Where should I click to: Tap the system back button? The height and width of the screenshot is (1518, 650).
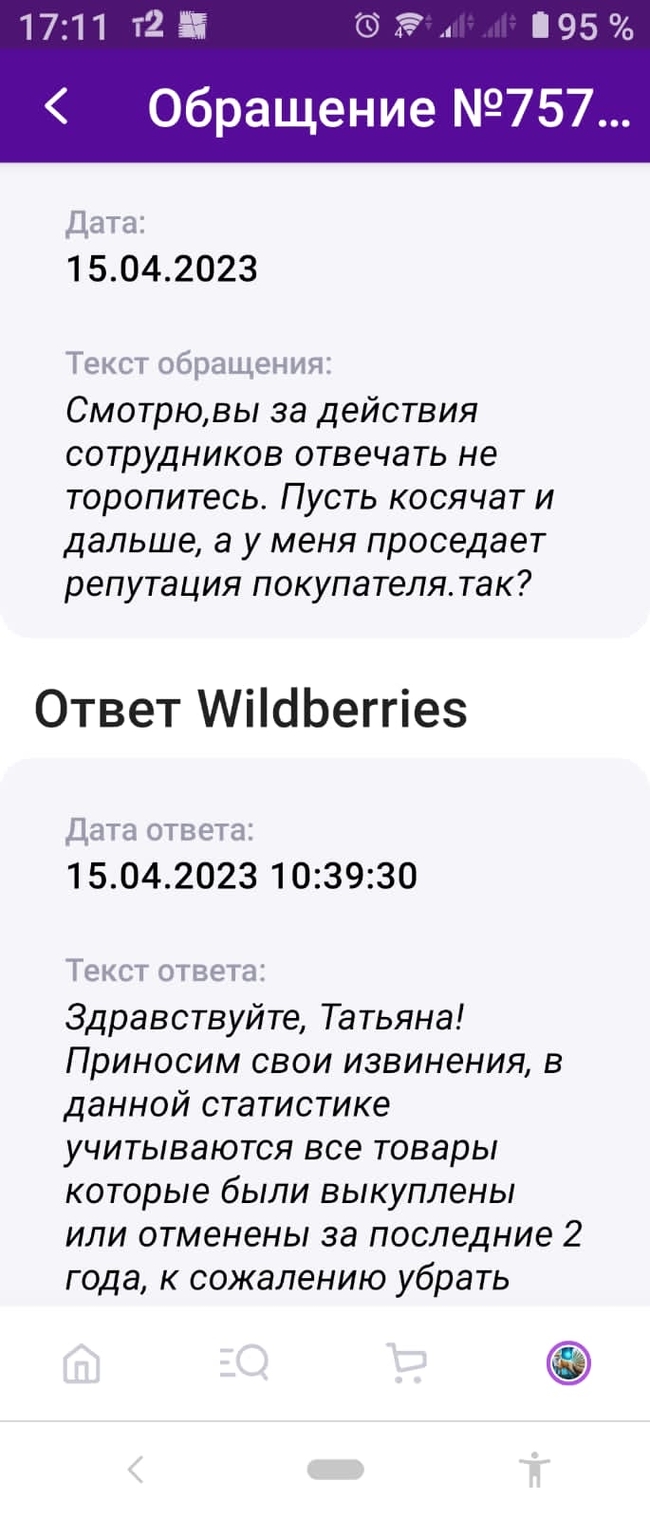tap(136, 1469)
